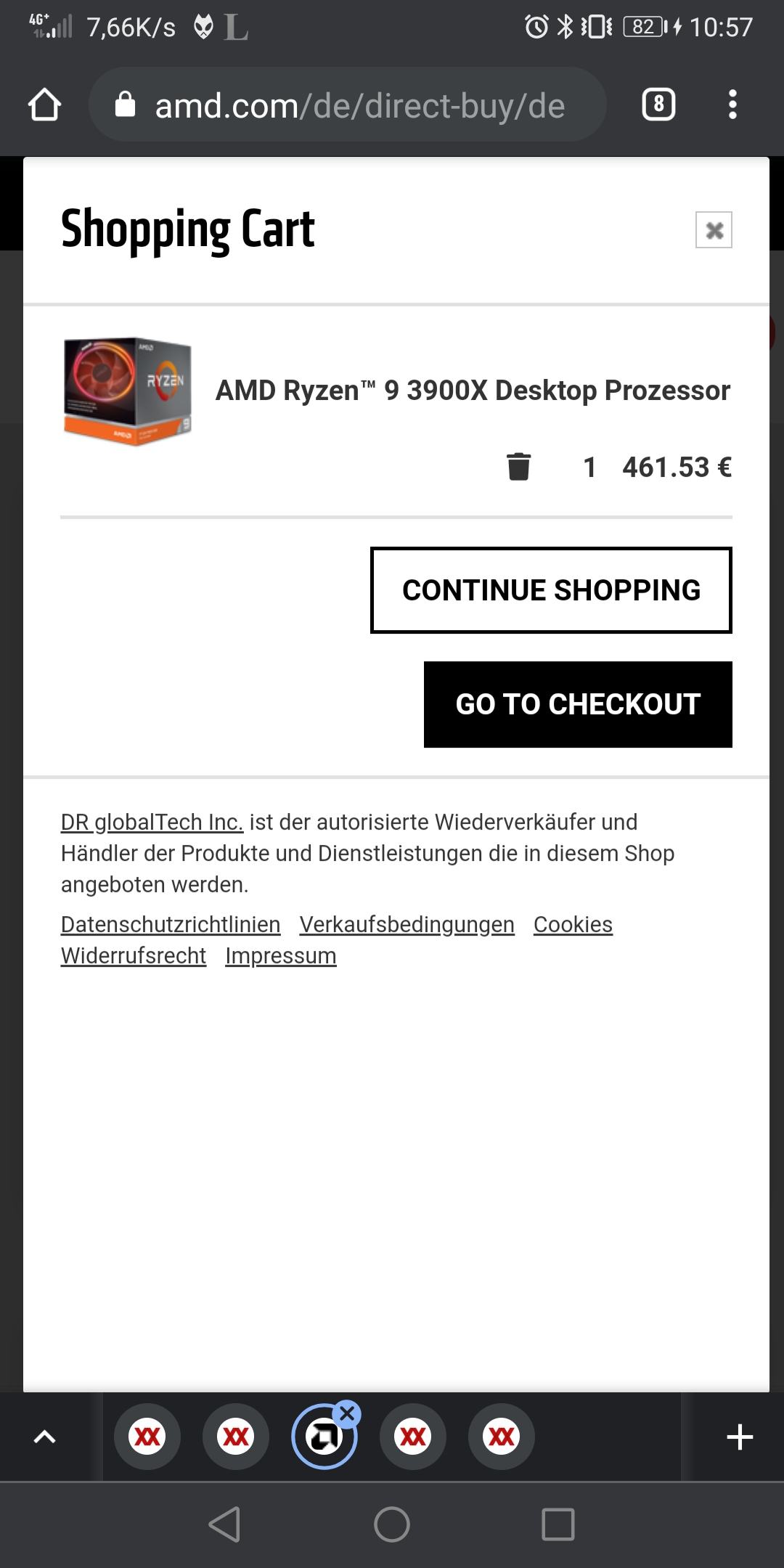Go to checkout

578,704
